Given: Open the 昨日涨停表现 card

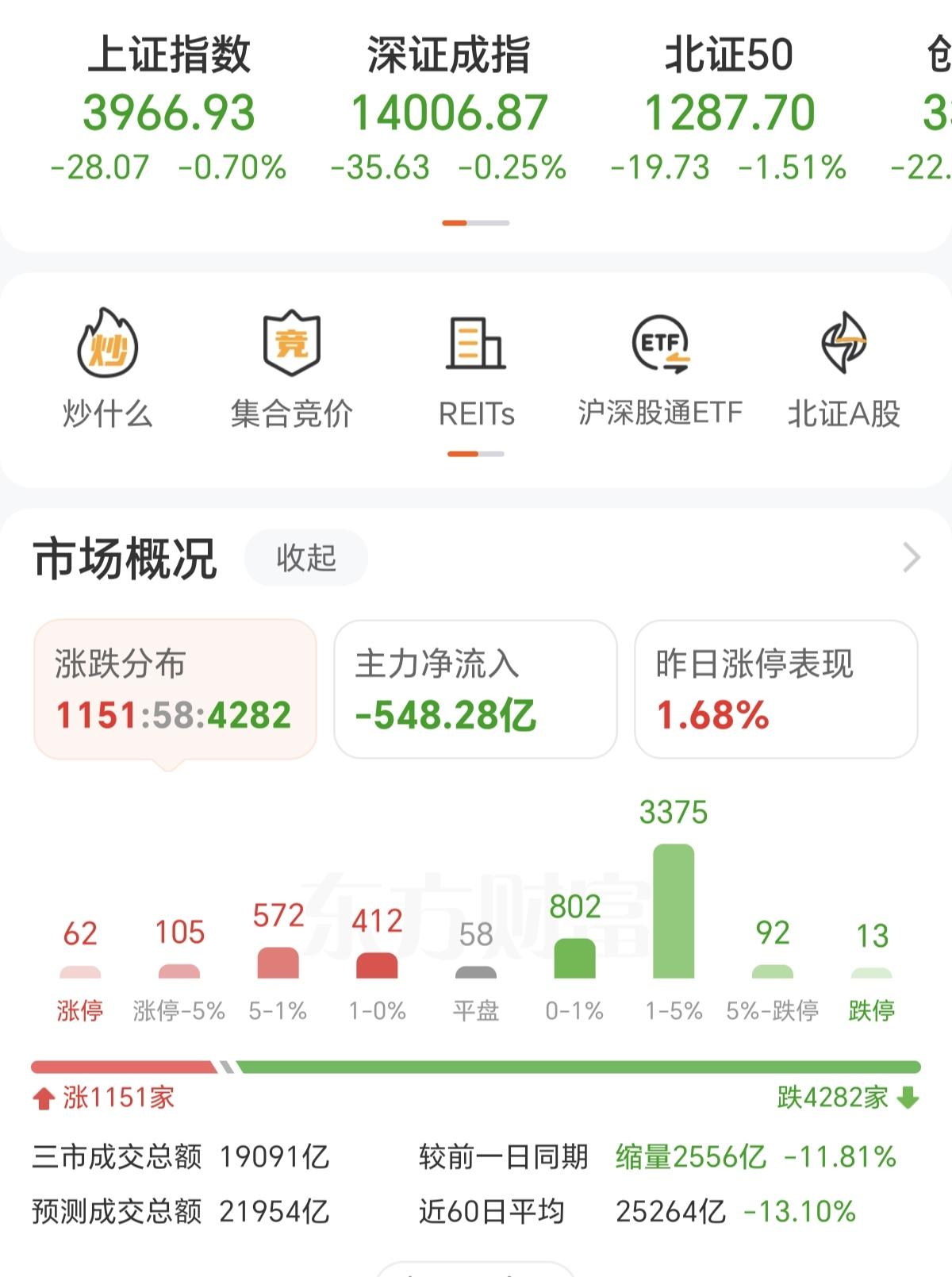Looking at the screenshot, I should (773, 692).
